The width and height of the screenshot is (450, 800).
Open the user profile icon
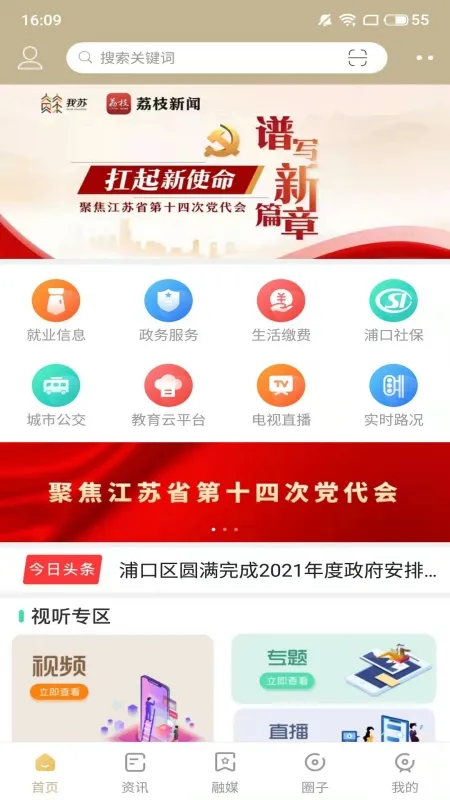[x=30, y=58]
